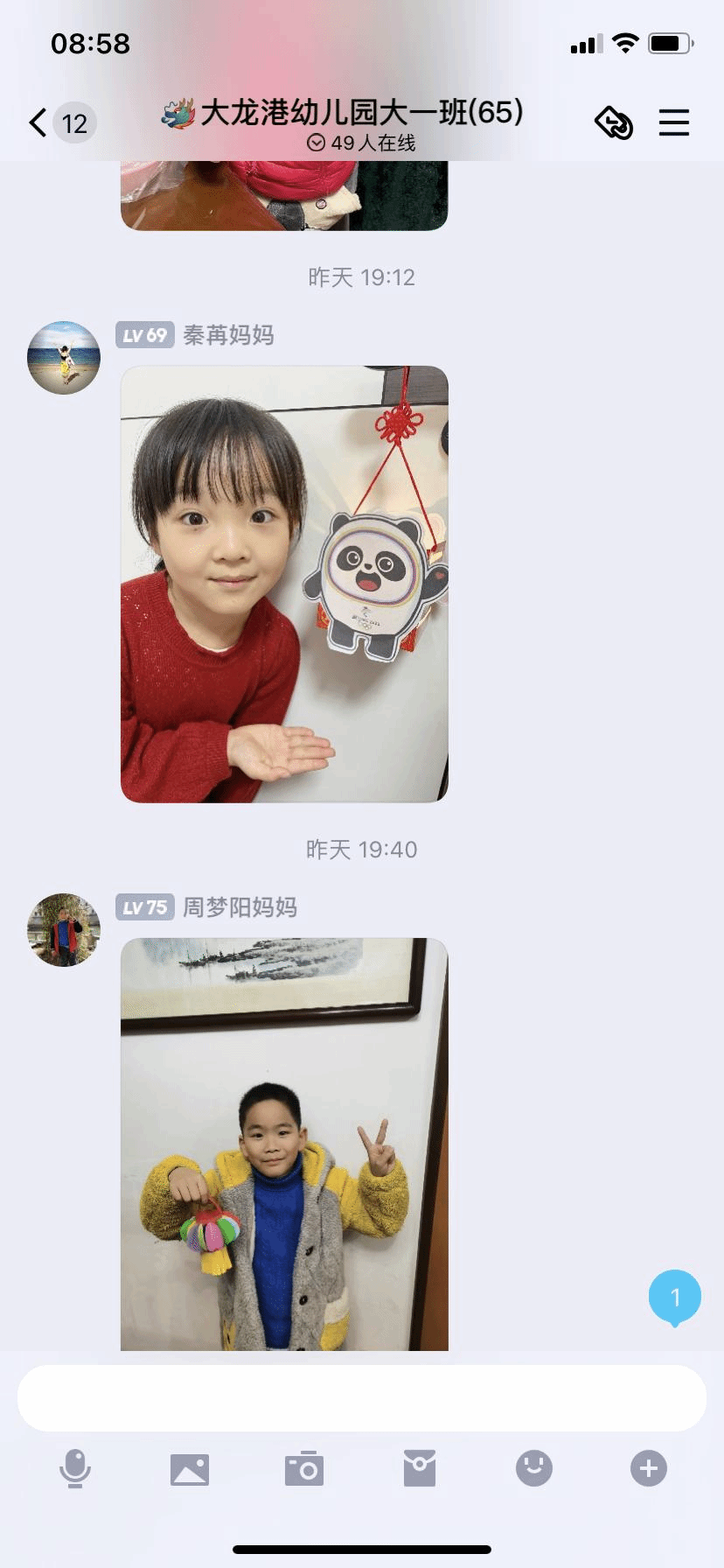
Task: Open the emoji sticker panel
Action: [533, 1468]
